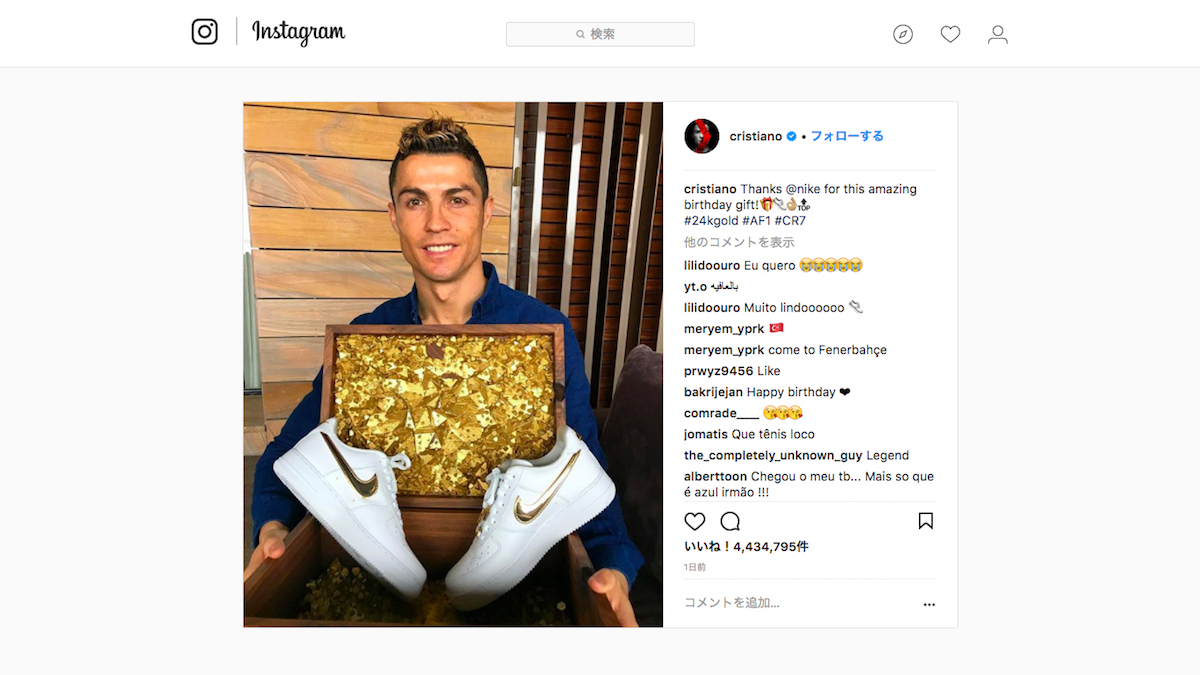Open the explore compass icon
Image resolution: width=1200 pixels, height=675 pixels.
[903, 34]
